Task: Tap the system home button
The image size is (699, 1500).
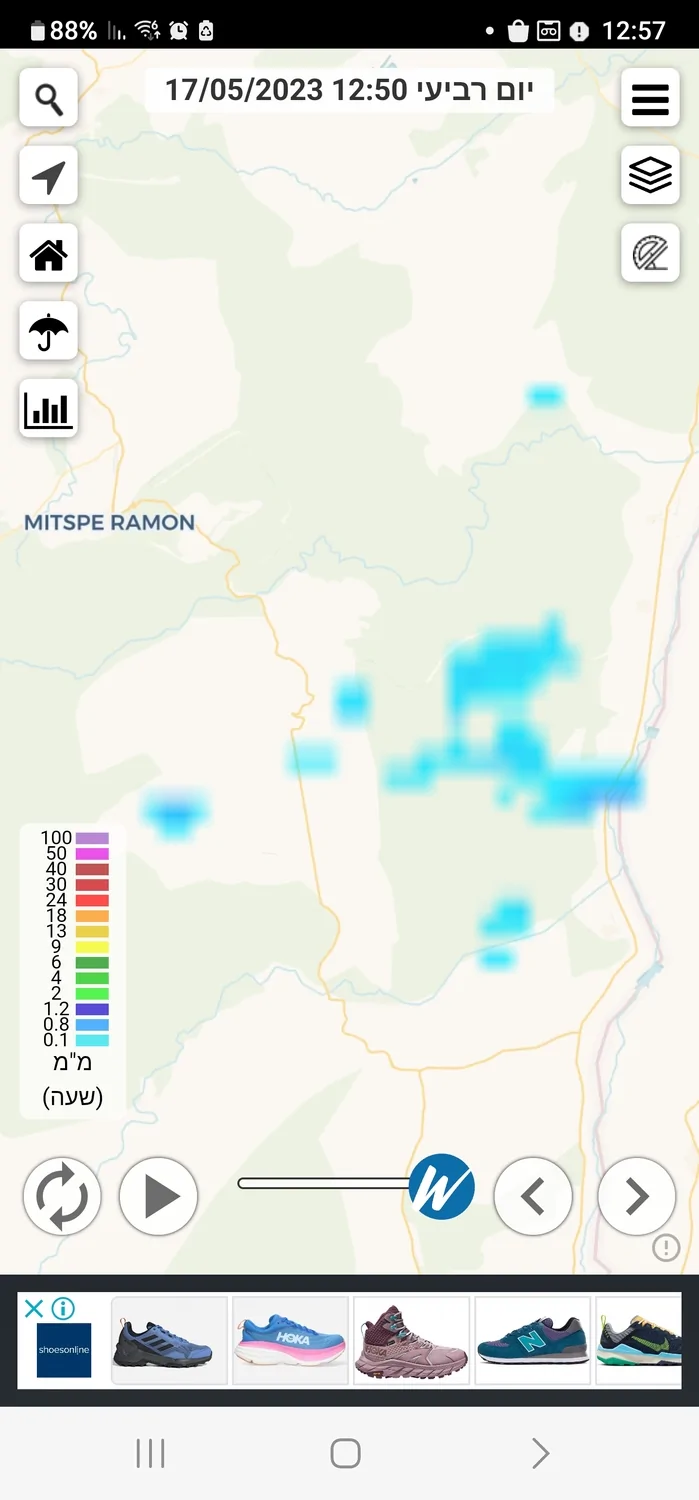Action: pyautogui.click(x=345, y=1453)
